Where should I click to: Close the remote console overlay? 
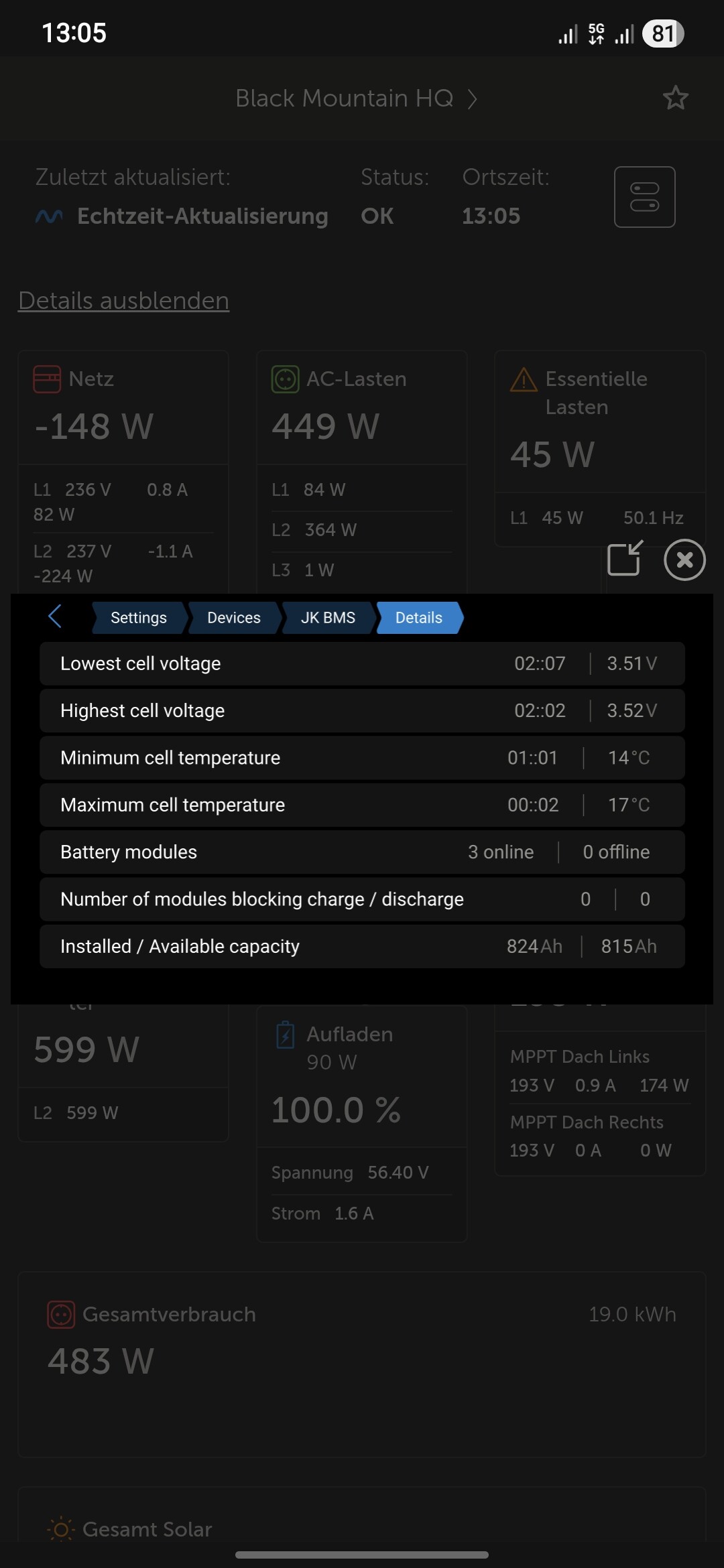tap(684, 560)
